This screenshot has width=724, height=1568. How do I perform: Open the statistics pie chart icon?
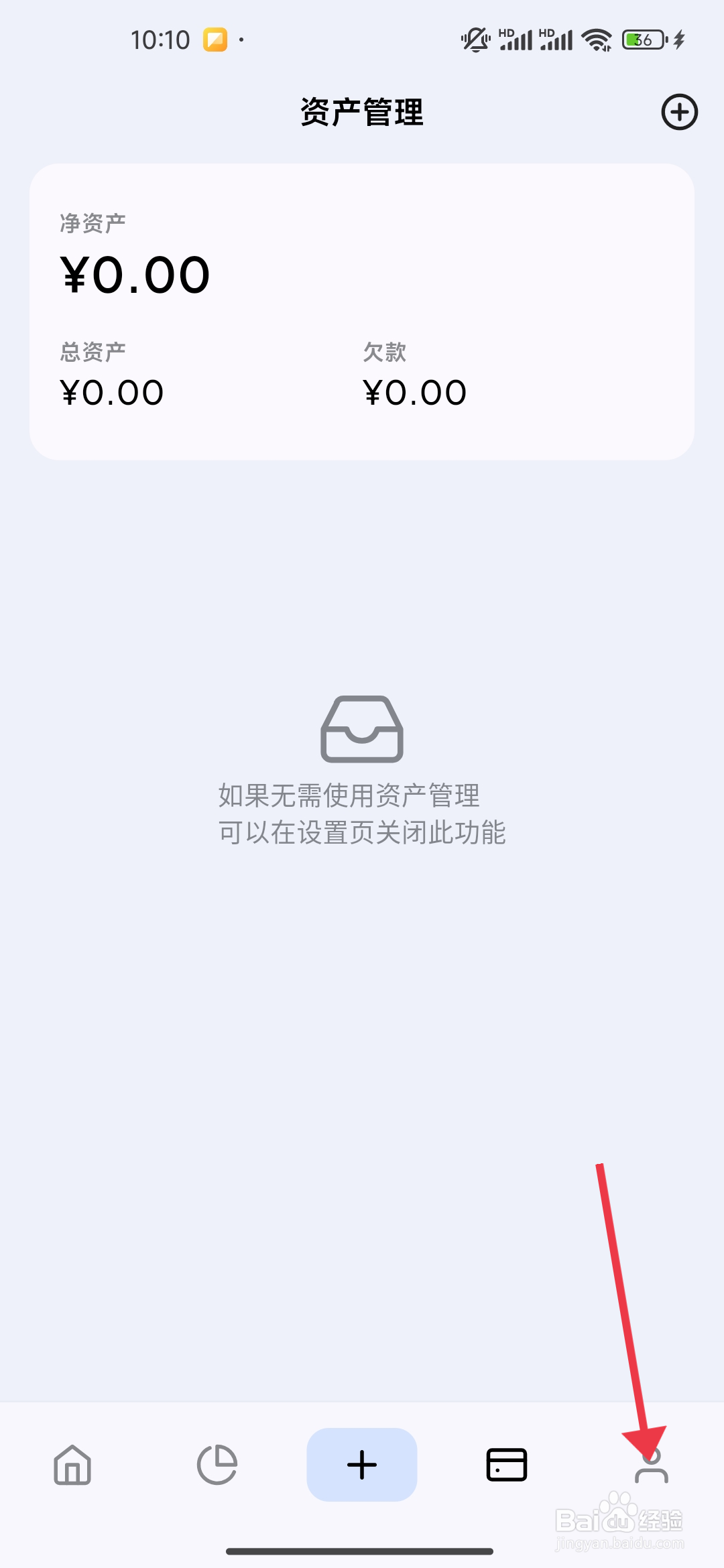[x=217, y=1464]
